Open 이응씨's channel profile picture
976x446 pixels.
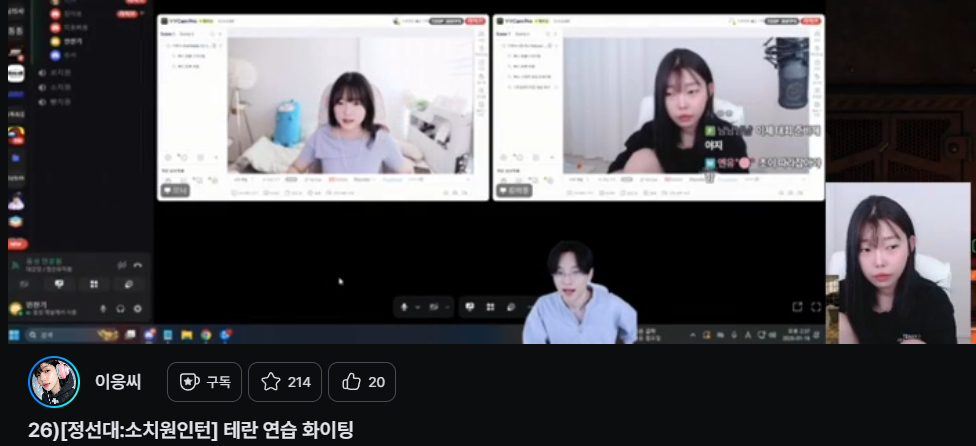[x=54, y=382]
